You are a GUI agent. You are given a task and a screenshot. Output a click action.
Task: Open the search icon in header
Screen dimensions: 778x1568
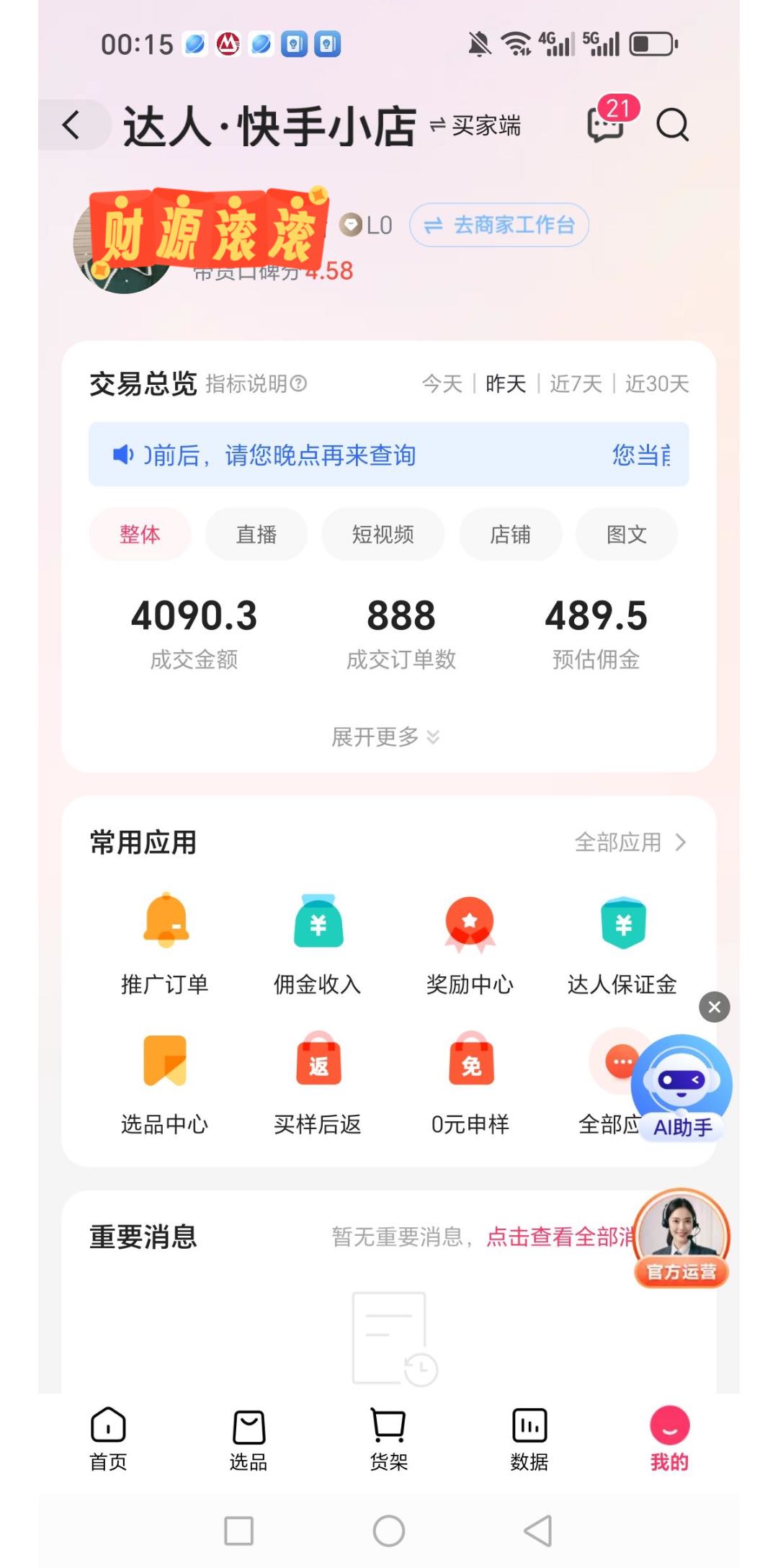pos(671,124)
